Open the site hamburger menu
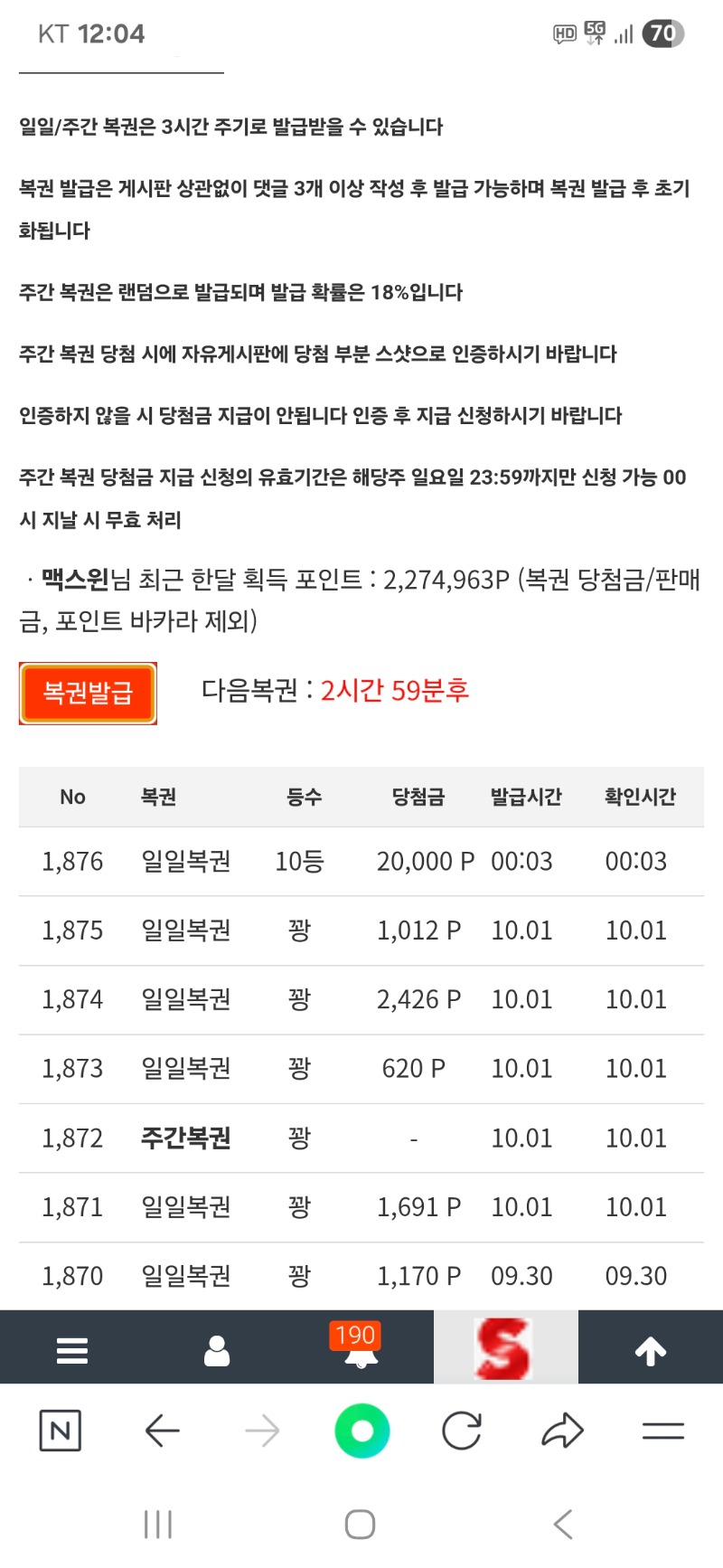The width and height of the screenshot is (723, 1568). 72,1350
